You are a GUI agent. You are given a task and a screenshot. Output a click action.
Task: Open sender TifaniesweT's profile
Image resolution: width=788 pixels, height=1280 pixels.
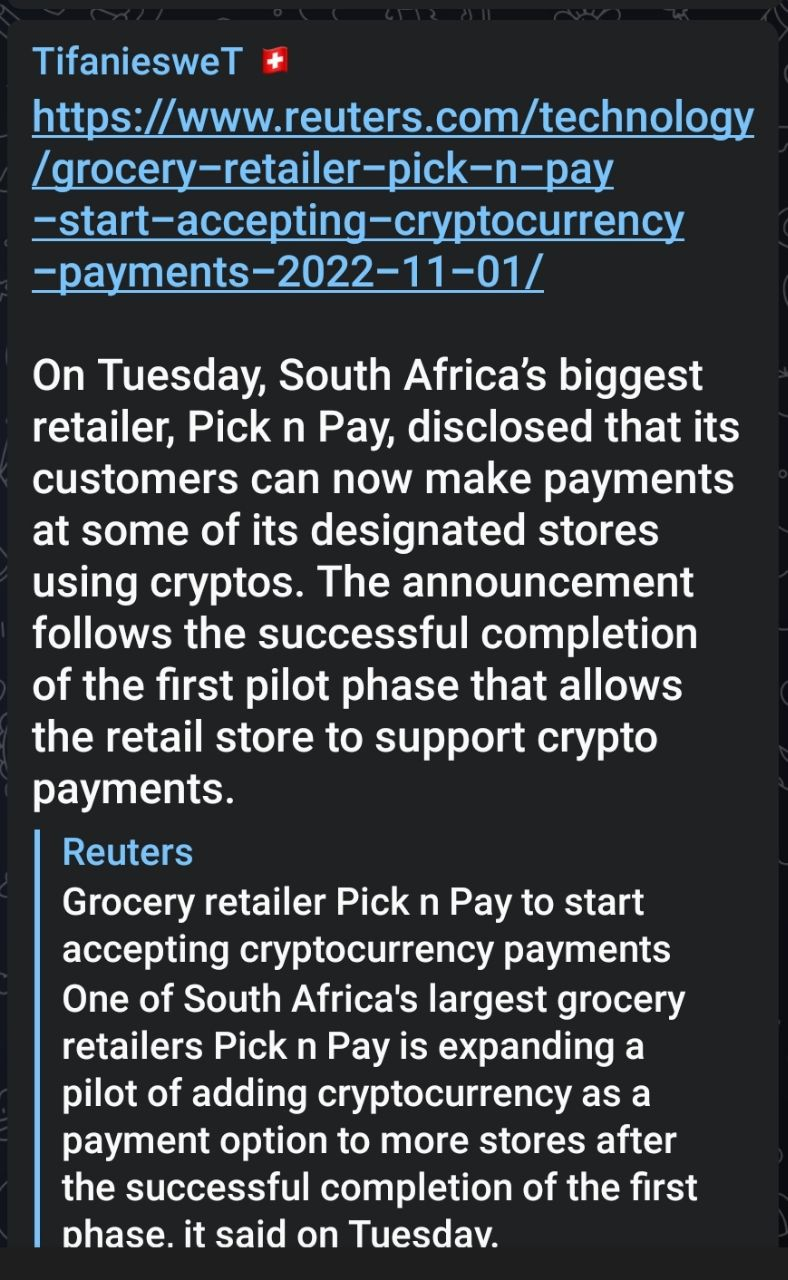138,62
